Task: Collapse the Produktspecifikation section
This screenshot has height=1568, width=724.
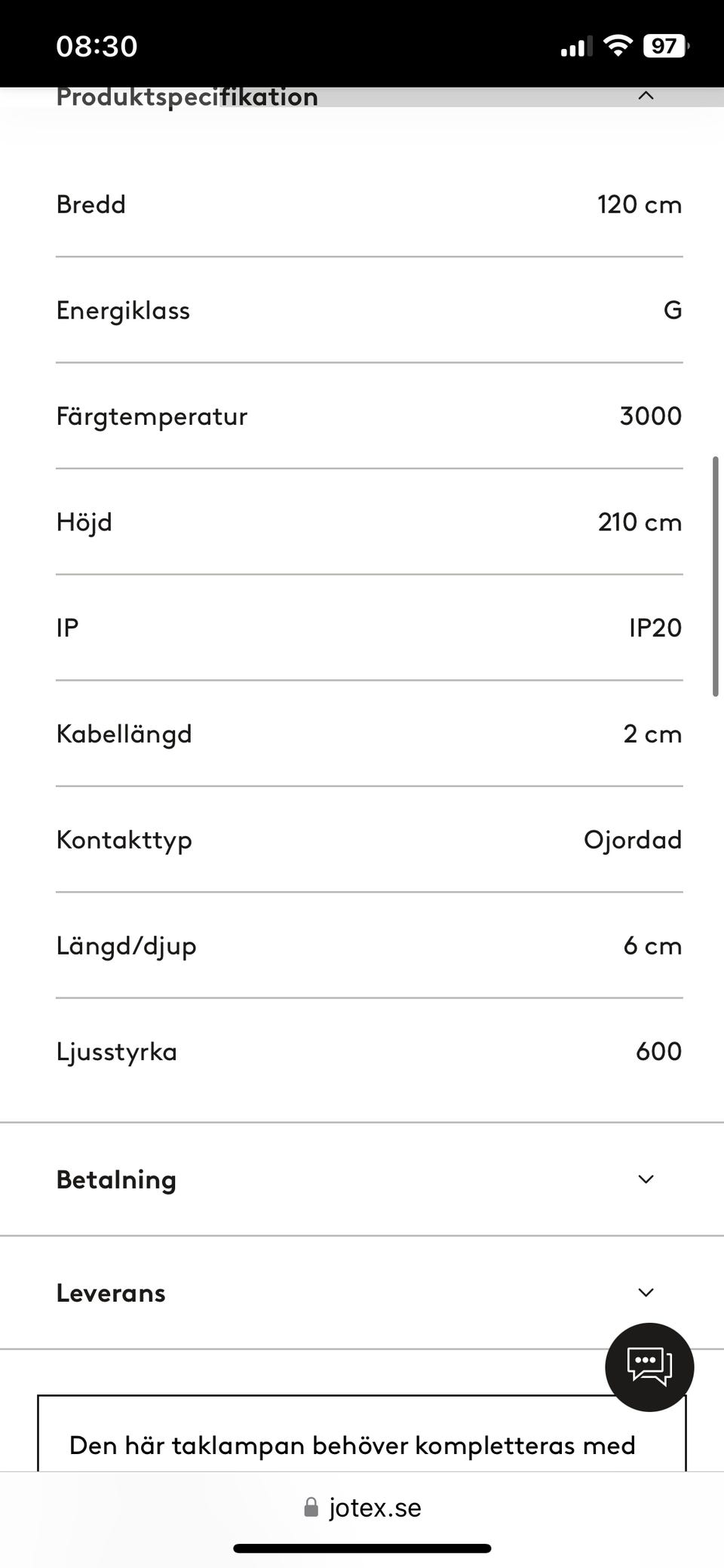Action: pyautogui.click(x=646, y=97)
